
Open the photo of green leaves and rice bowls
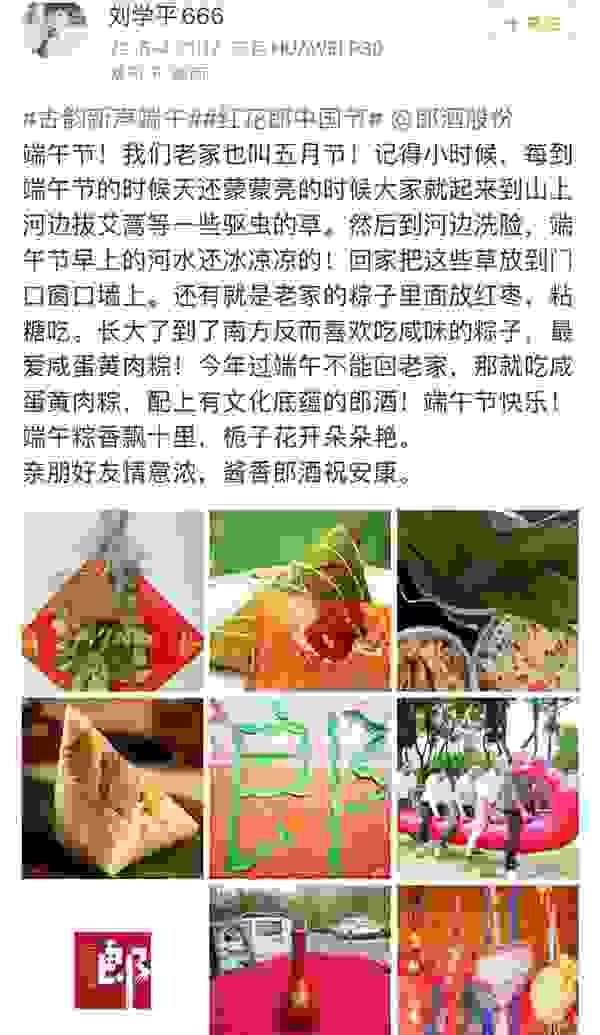[x=487, y=600]
